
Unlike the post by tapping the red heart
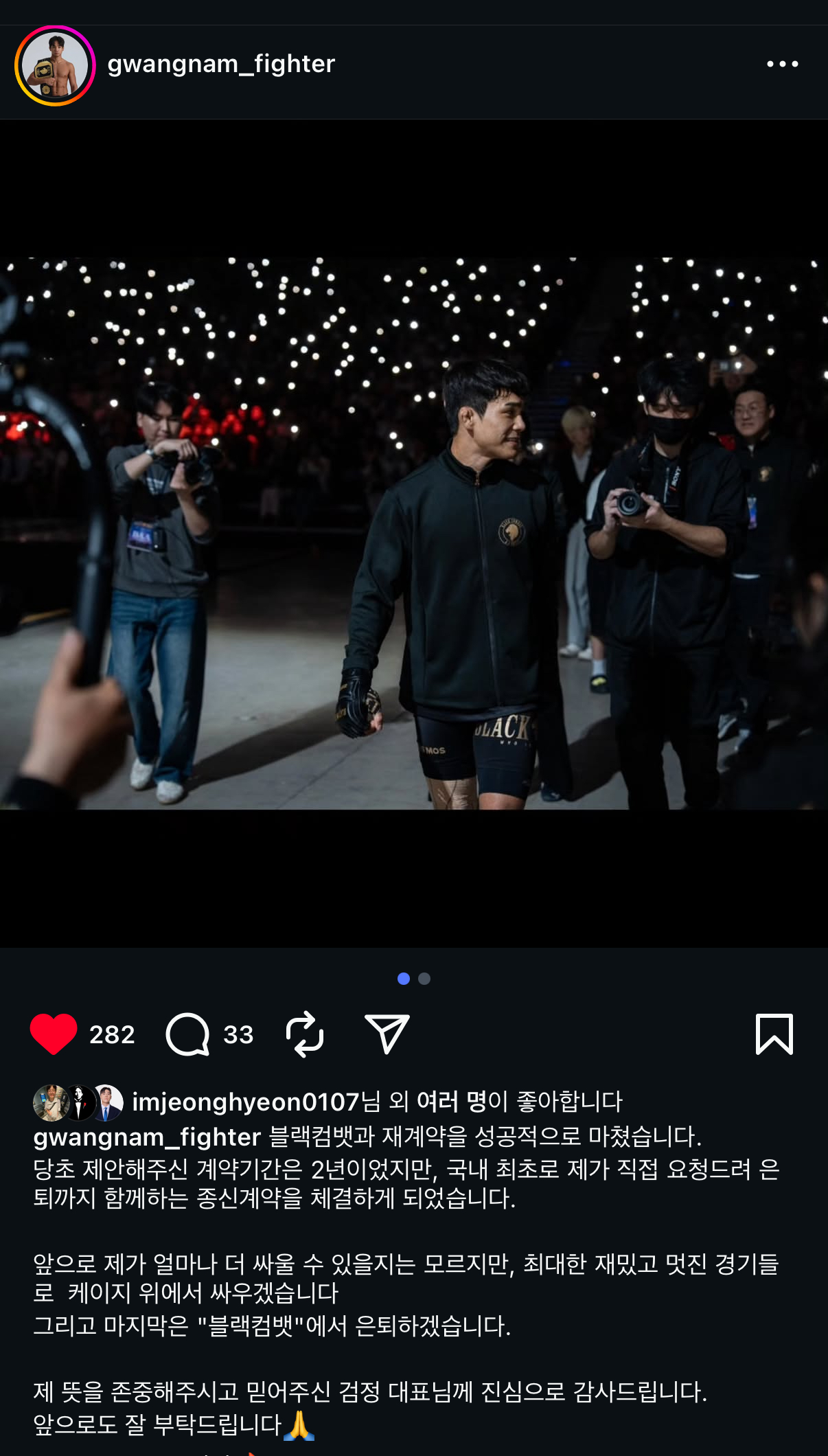[x=54, y=1034]
